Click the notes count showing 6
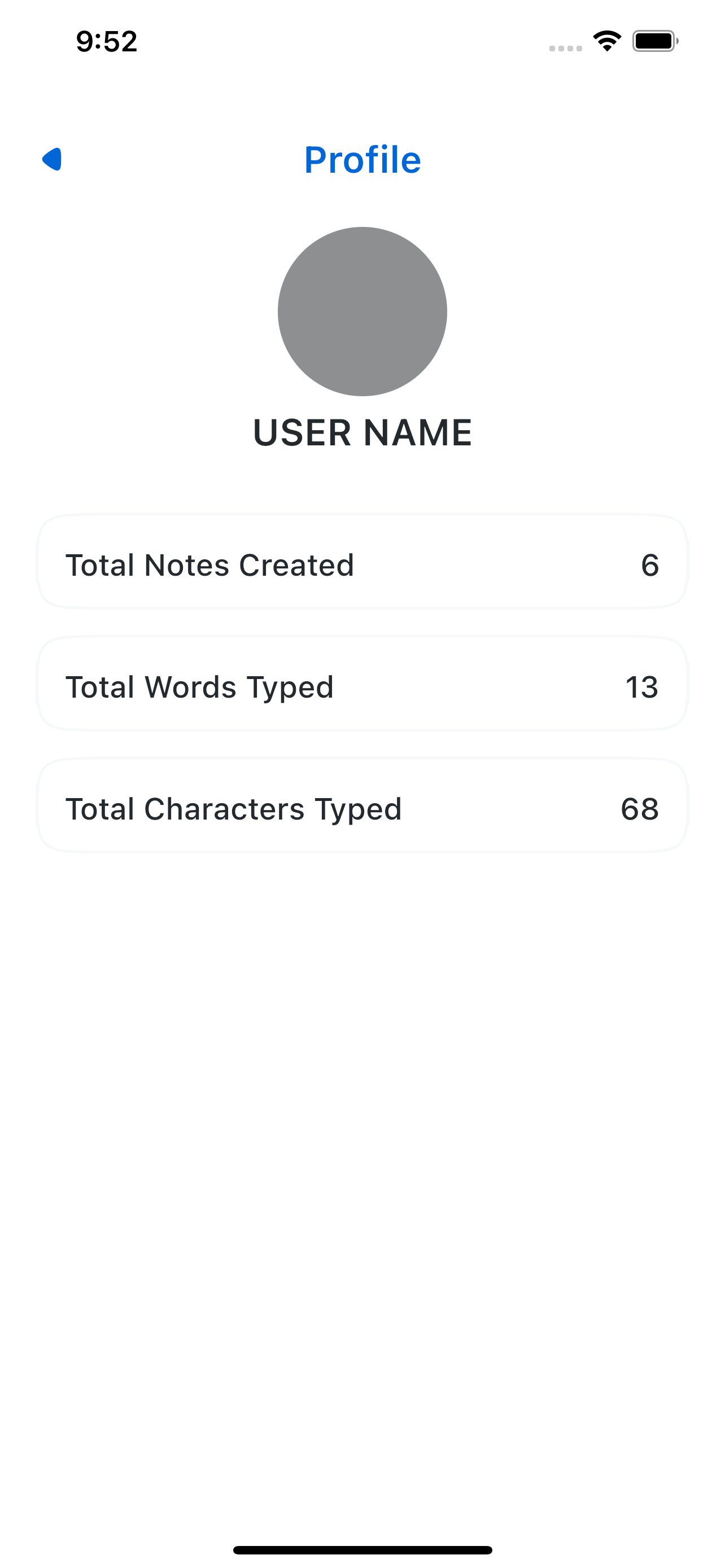The width and height of the screenshot is (725, 1568). (650, 564)
